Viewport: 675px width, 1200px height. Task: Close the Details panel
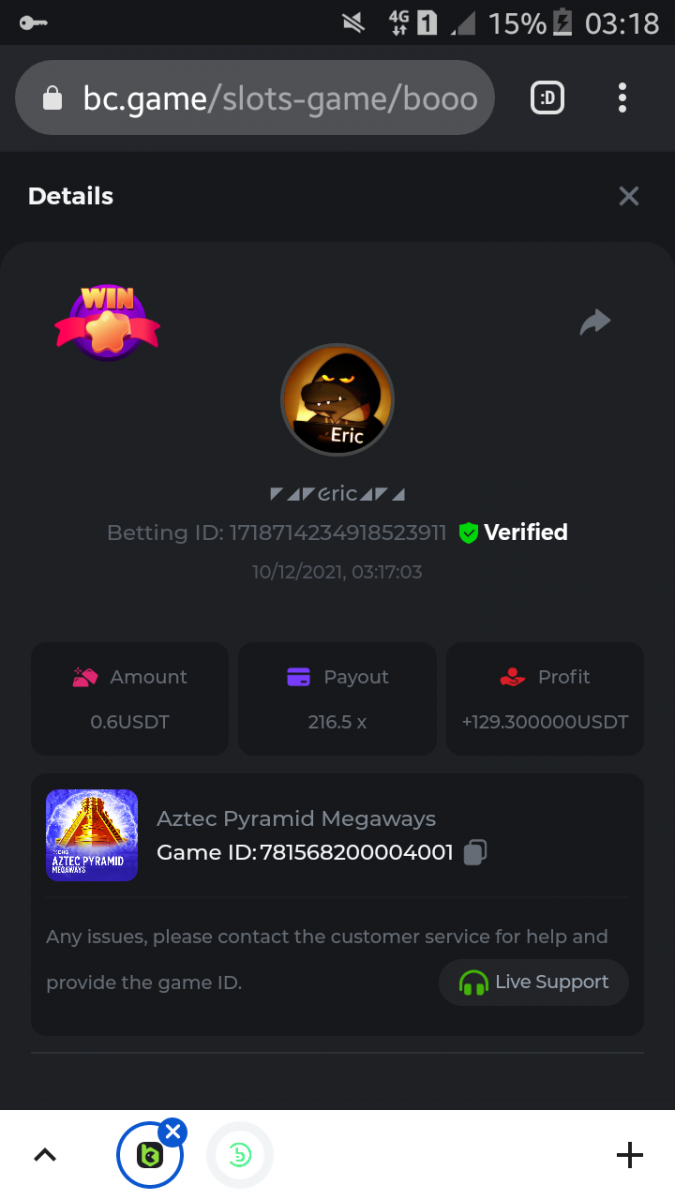(x=628, y=196)
